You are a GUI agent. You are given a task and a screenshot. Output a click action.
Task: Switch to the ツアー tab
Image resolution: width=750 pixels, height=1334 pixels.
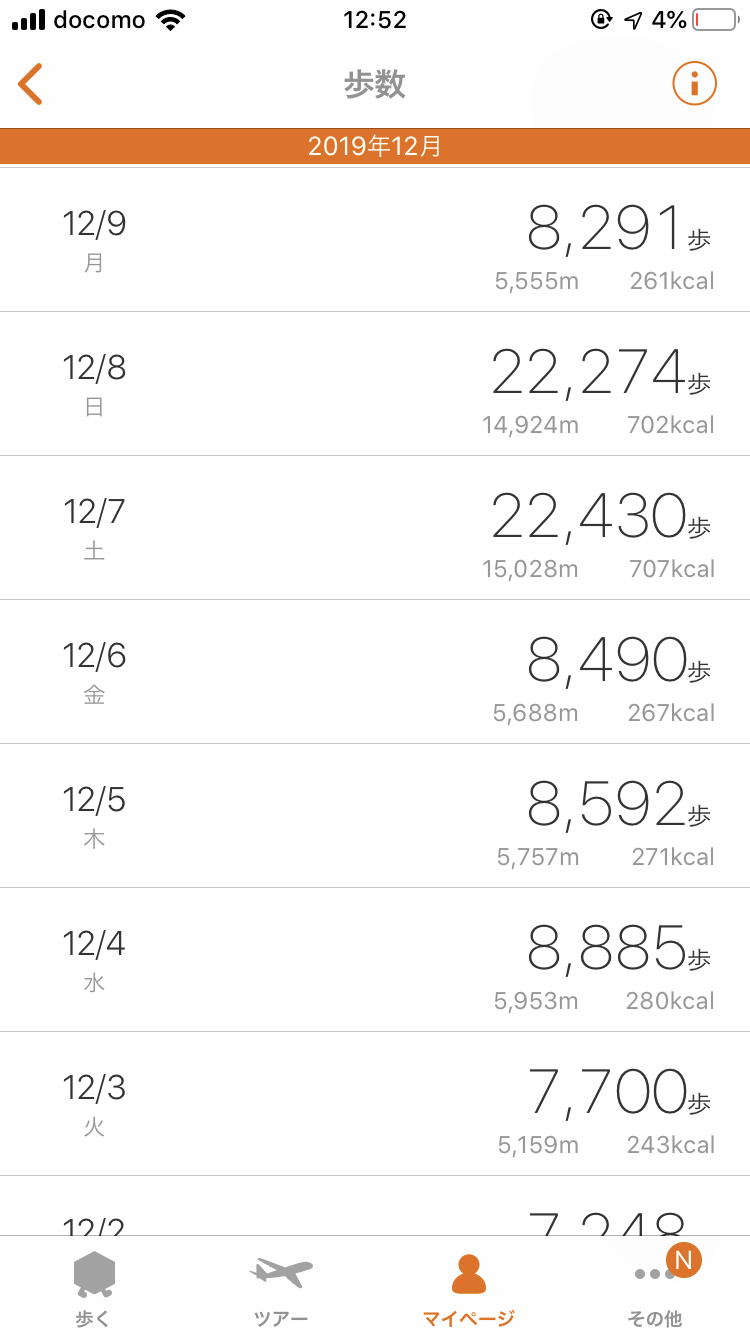[x=281, y=1288]
